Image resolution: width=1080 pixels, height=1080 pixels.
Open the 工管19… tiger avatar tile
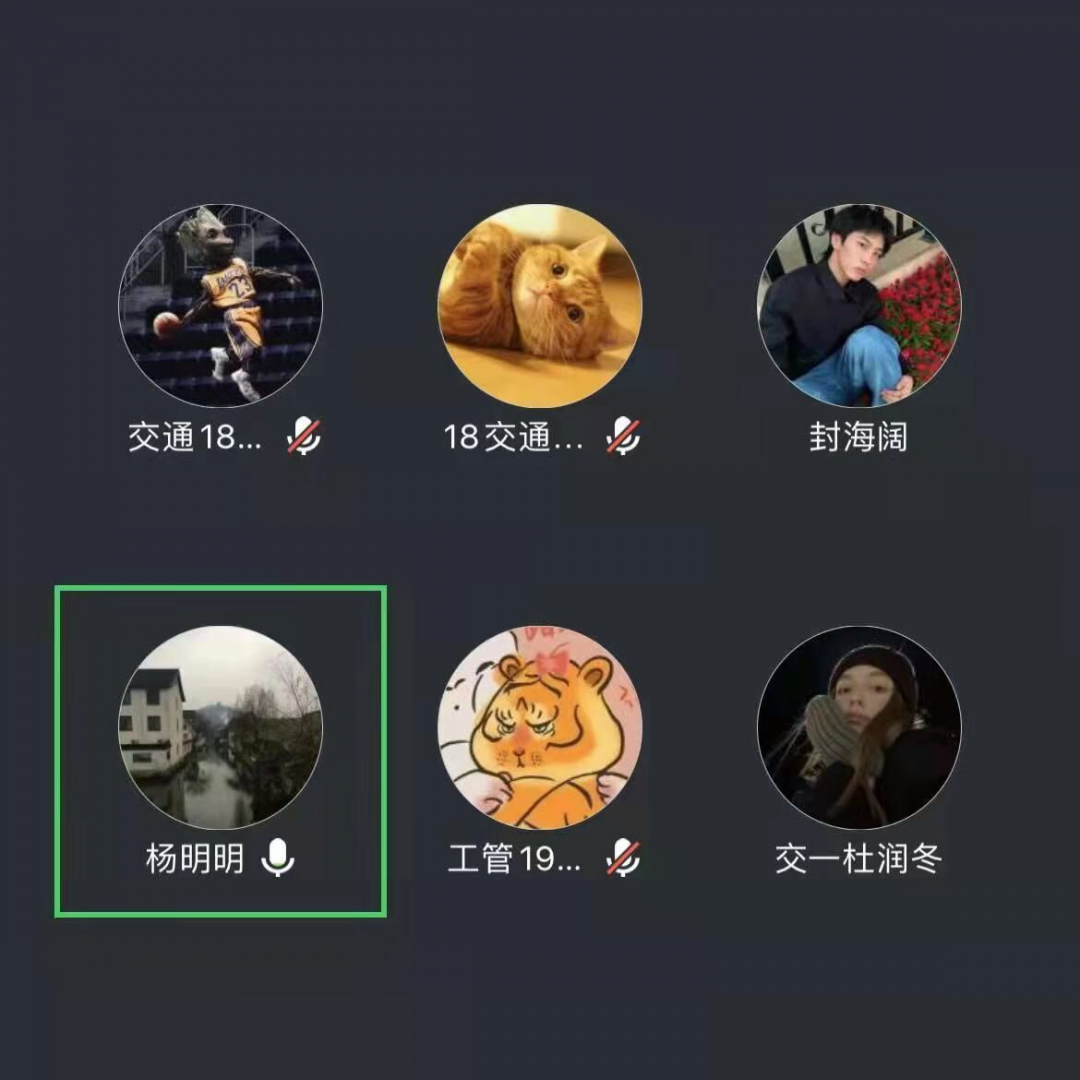click(540, 728)
